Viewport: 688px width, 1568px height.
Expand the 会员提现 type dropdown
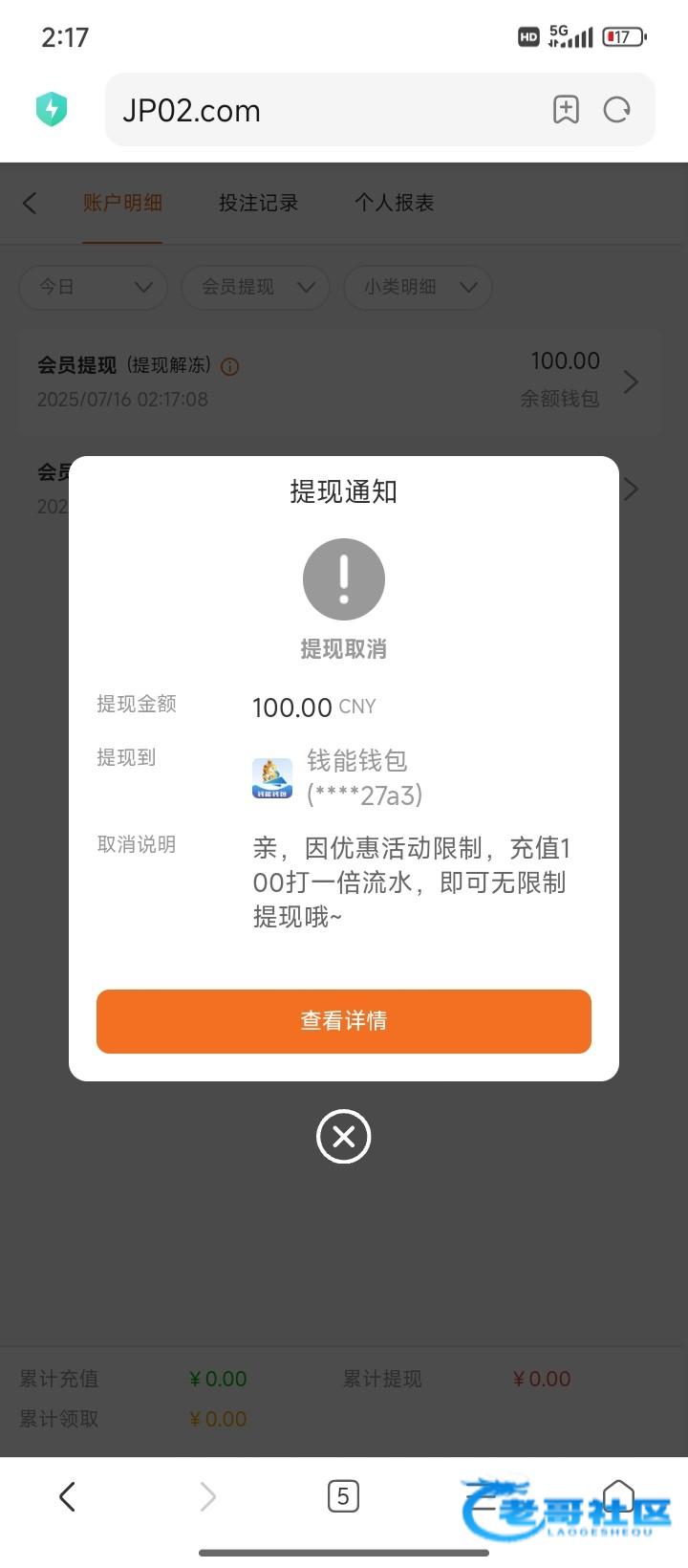[256, 287]
